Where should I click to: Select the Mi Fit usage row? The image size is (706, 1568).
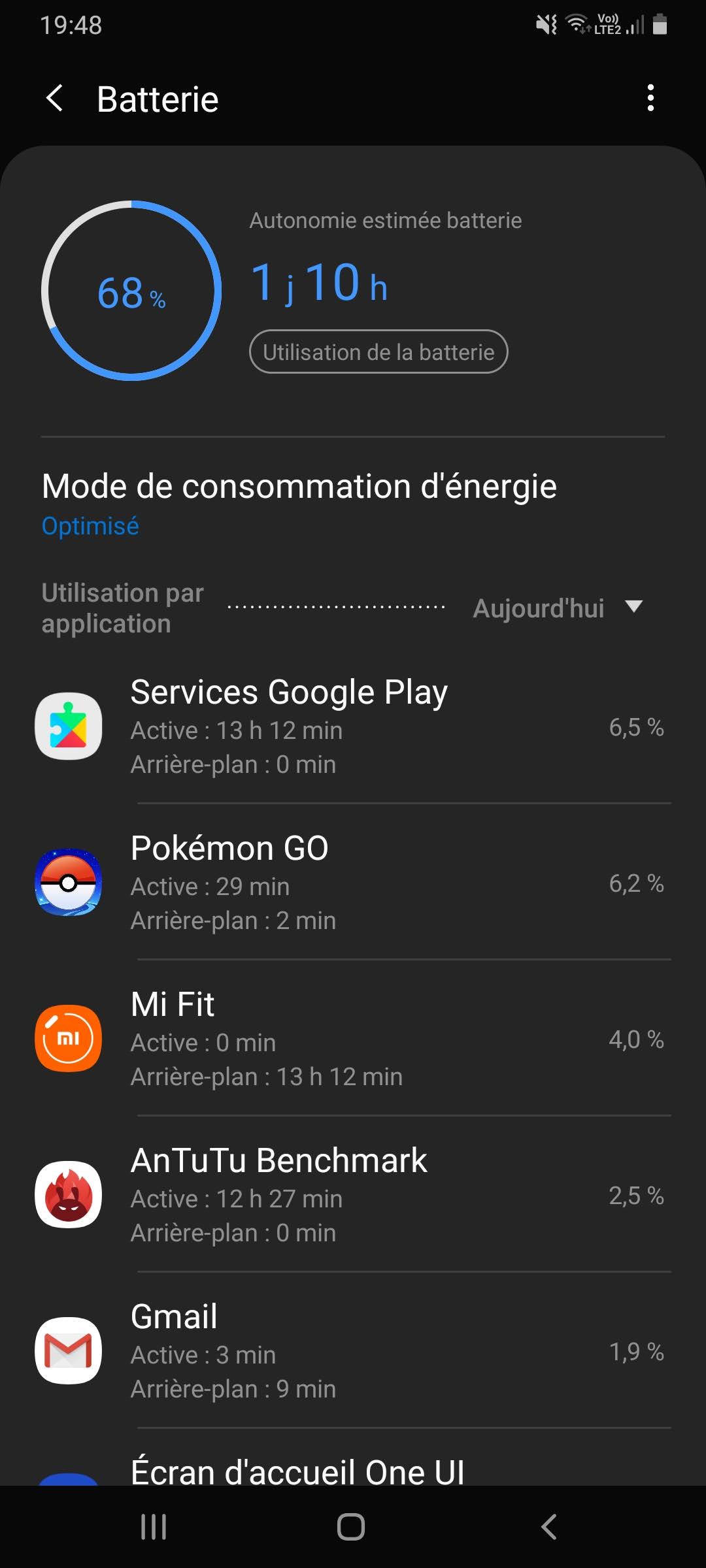click(x=353, y=1039)
